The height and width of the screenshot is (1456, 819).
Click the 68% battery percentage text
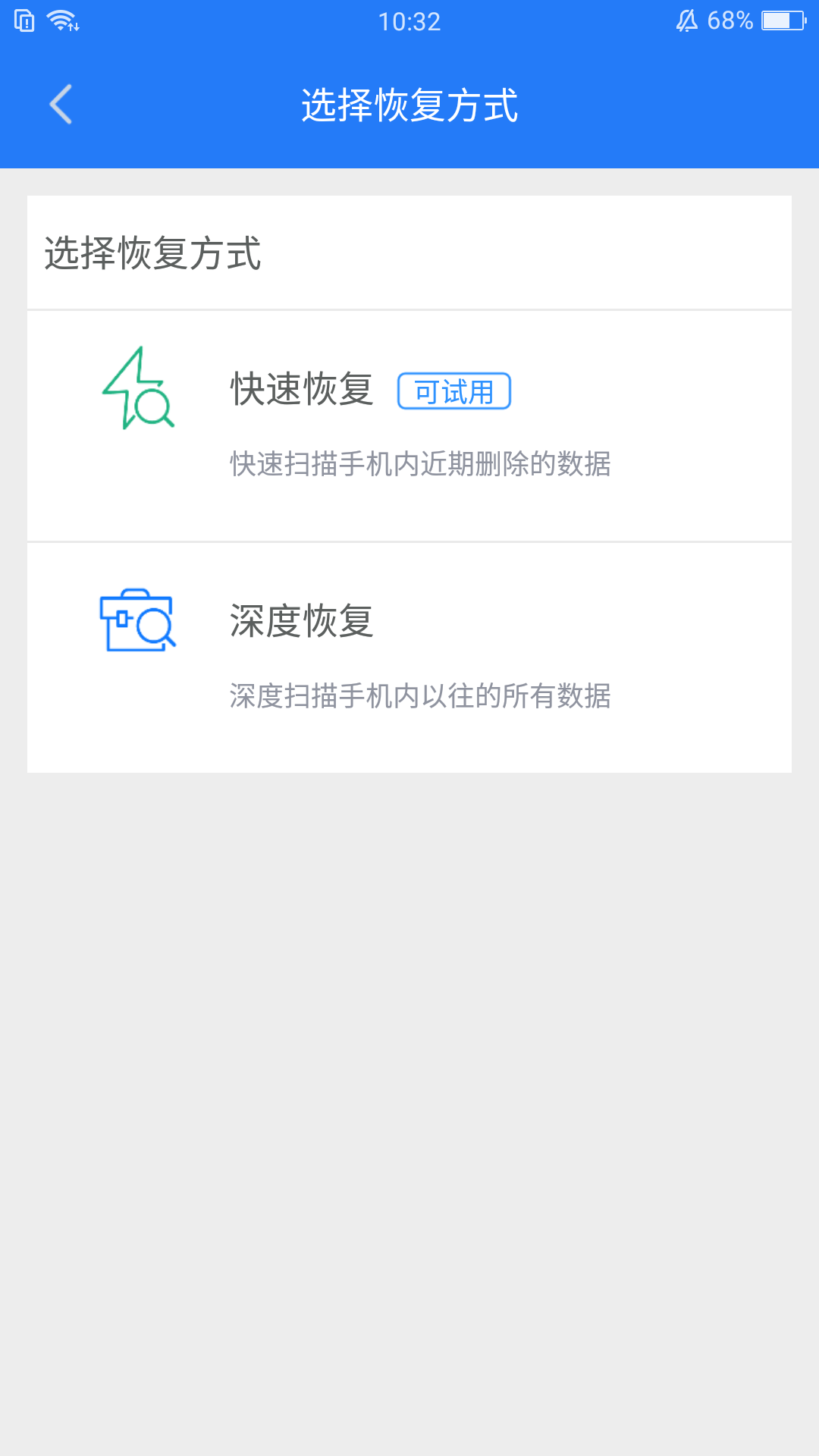[730, 20]
